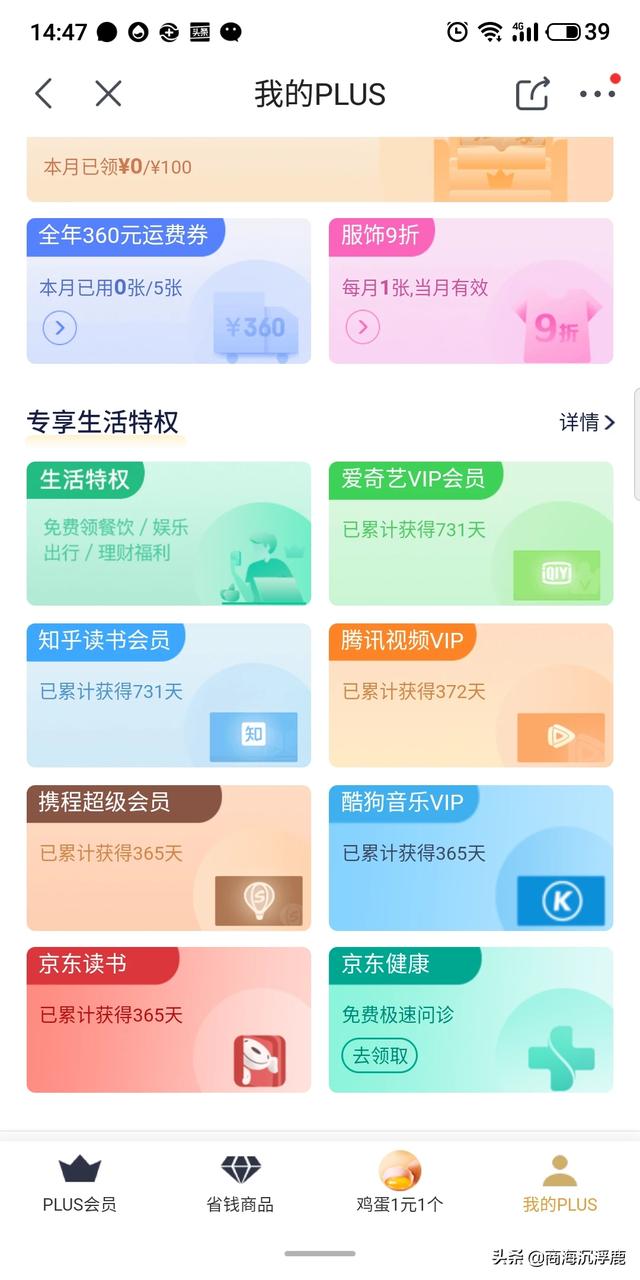The image size is (640, 1280).
Task: Open the 生活特权 card
Action: click(168, 533)
